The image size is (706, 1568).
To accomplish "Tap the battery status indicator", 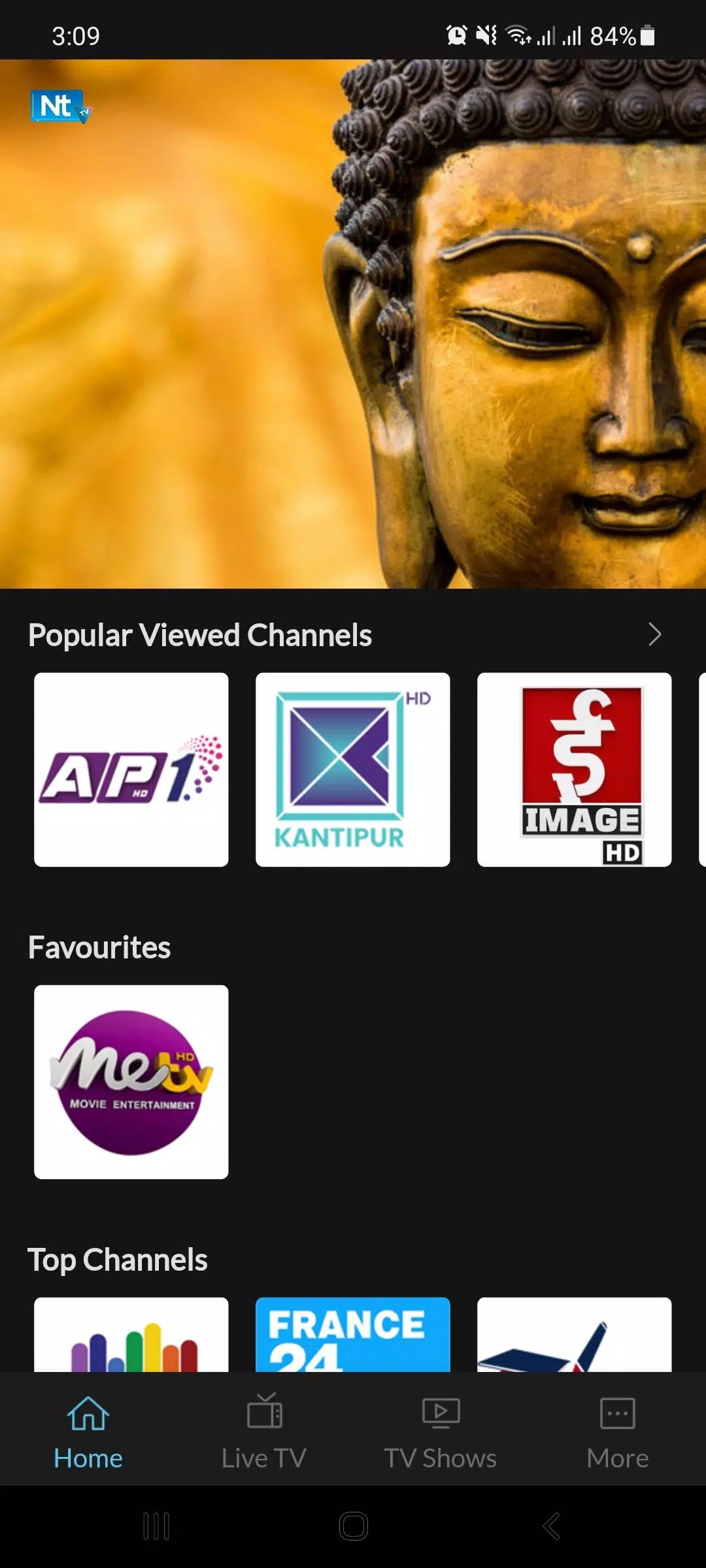I will (614, 36).
